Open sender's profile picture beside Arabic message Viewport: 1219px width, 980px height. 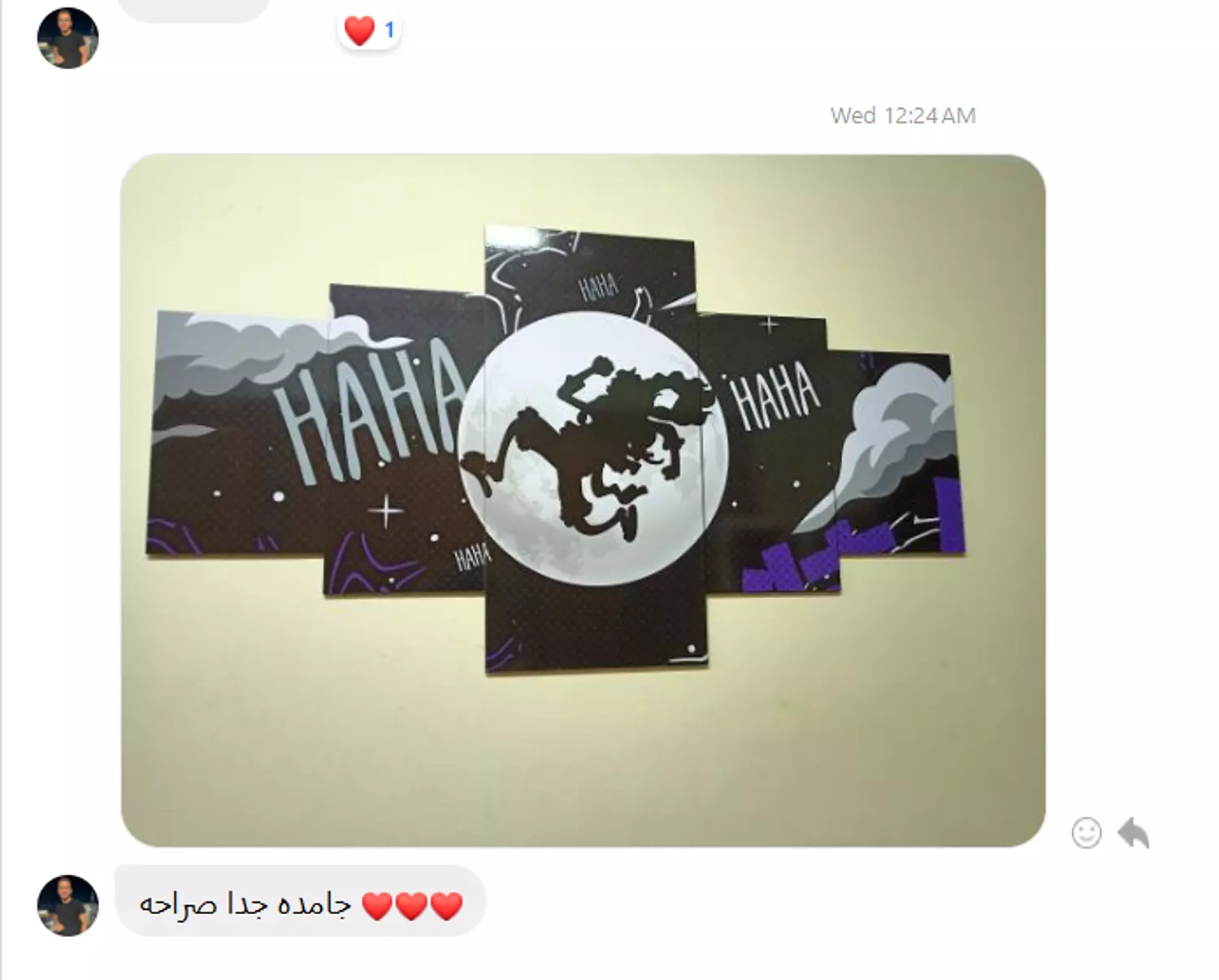coord(68,905)
